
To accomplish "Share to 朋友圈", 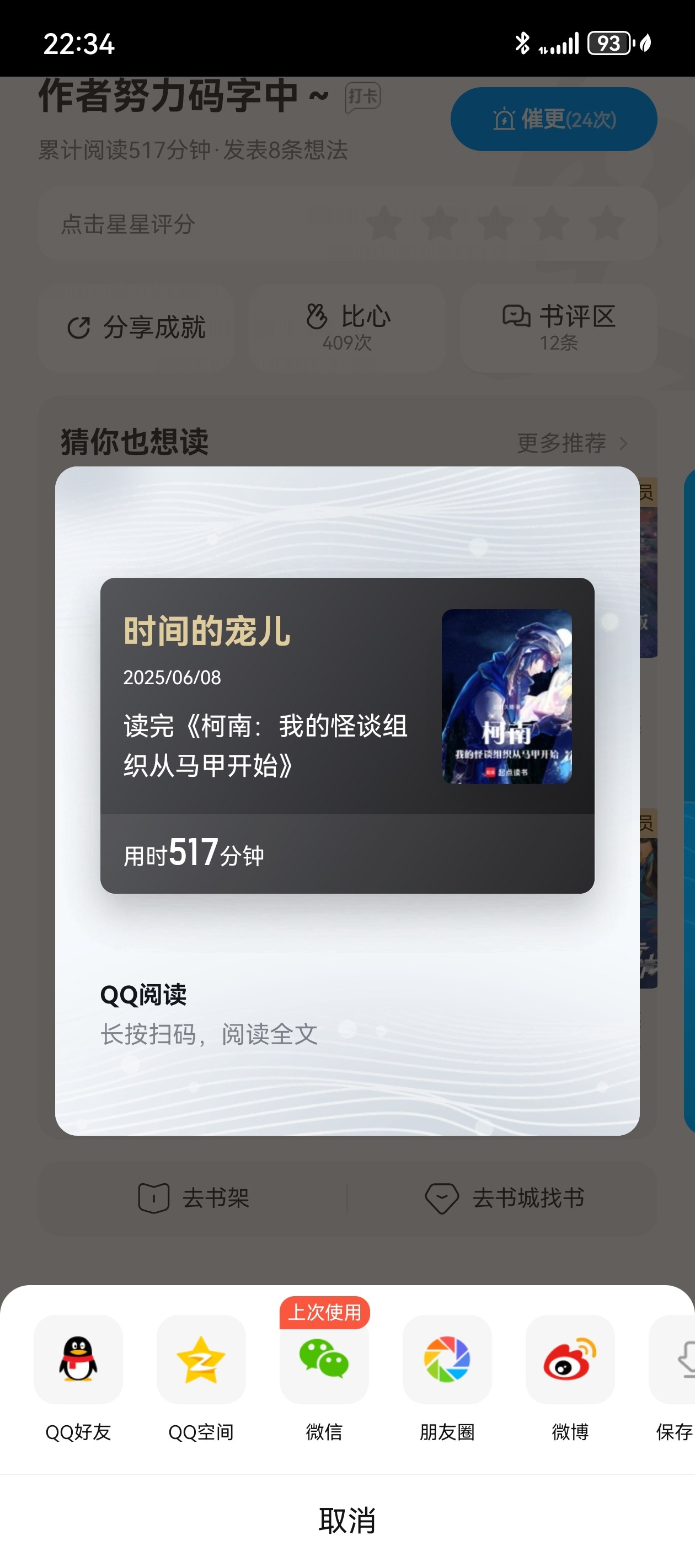I will point(447,1358).
